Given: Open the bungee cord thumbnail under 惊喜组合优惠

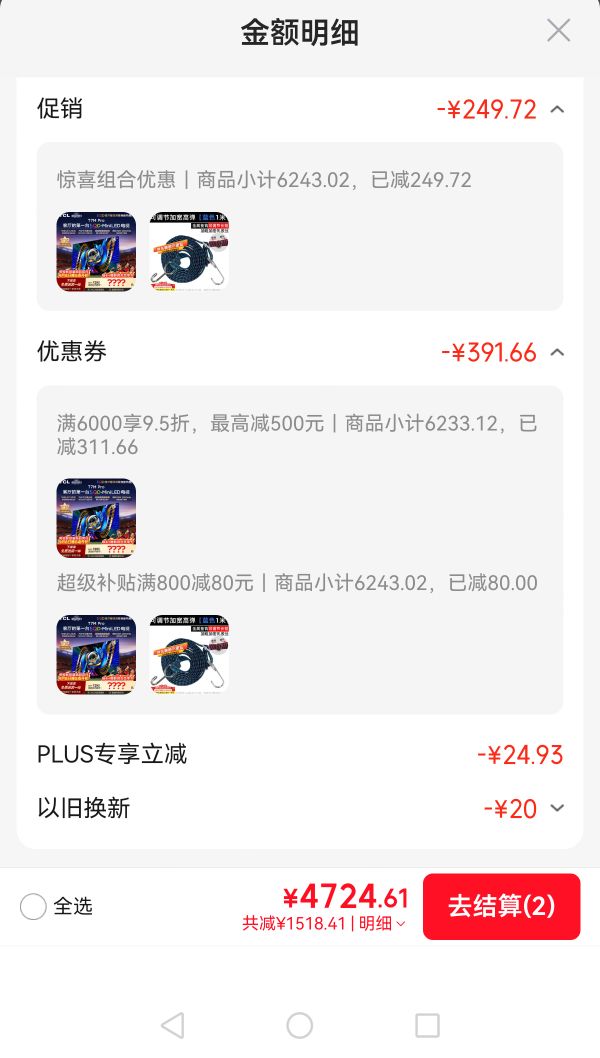Looking at the screenshot, I should coord(189,252).
